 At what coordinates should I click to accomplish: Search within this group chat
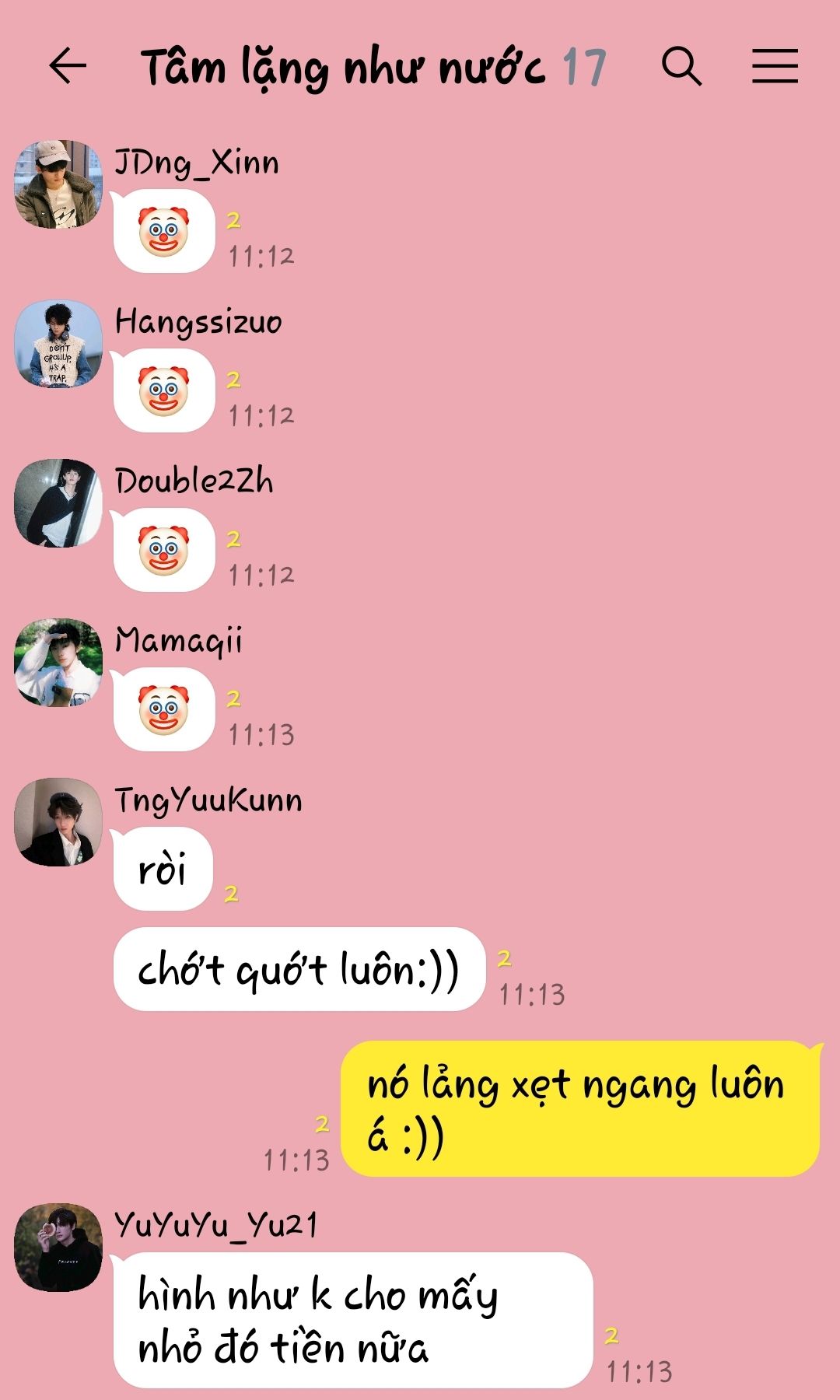681,65
